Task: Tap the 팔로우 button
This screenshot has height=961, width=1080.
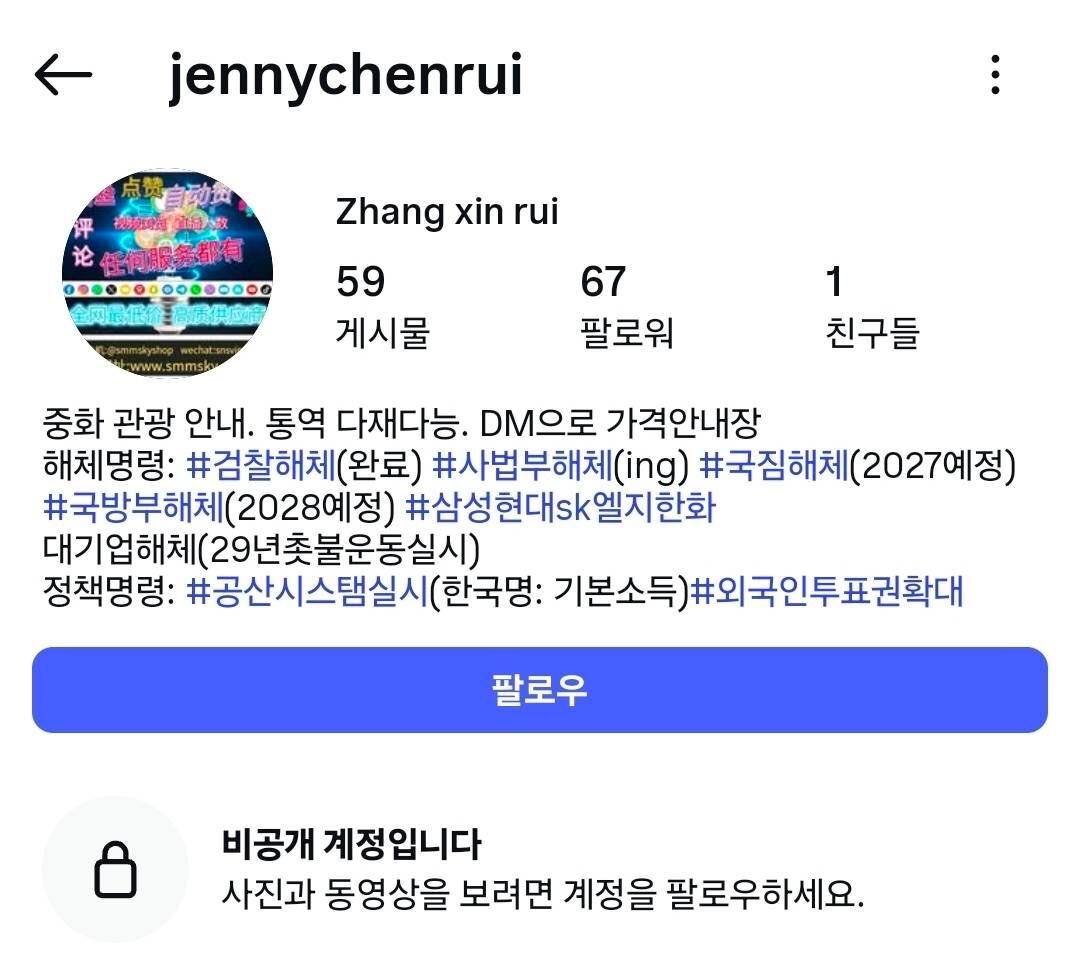Action: [x=539, y=690]
